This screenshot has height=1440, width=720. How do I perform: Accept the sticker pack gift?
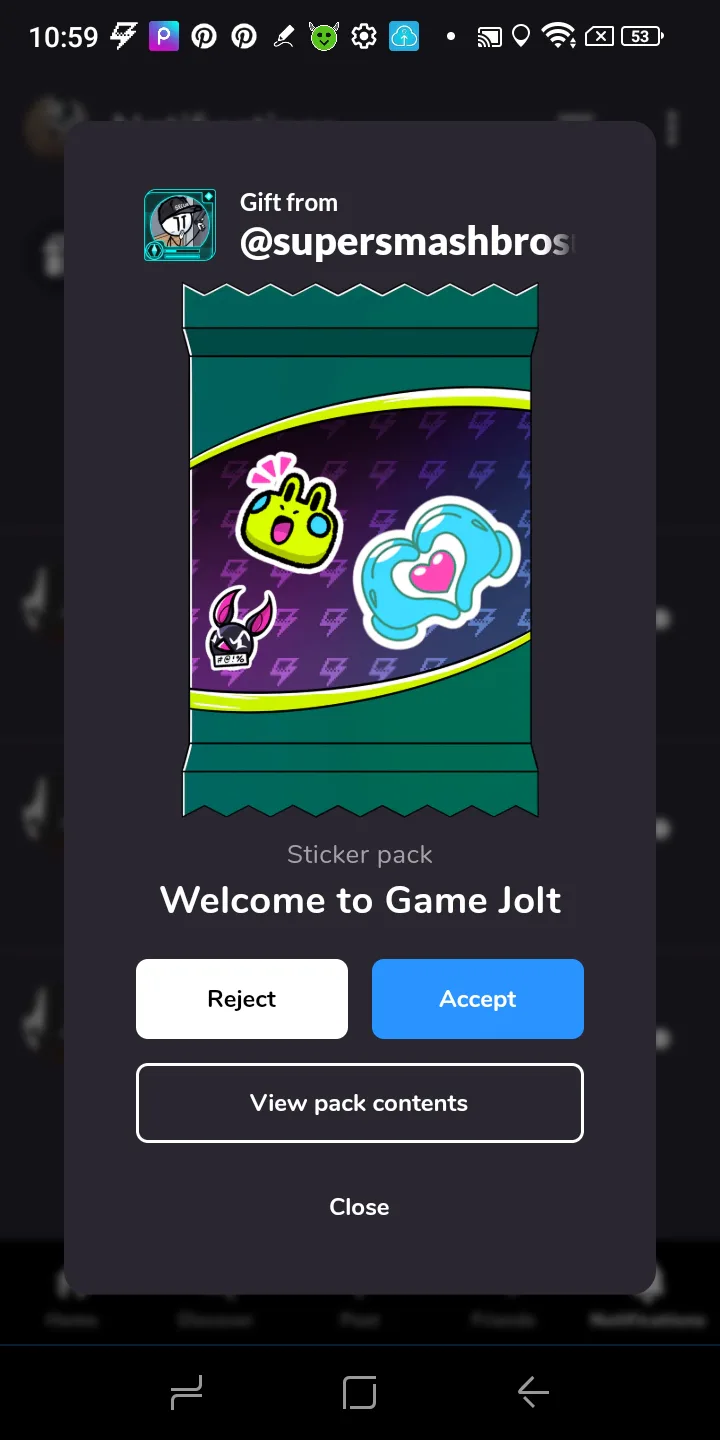pos(478,999)
